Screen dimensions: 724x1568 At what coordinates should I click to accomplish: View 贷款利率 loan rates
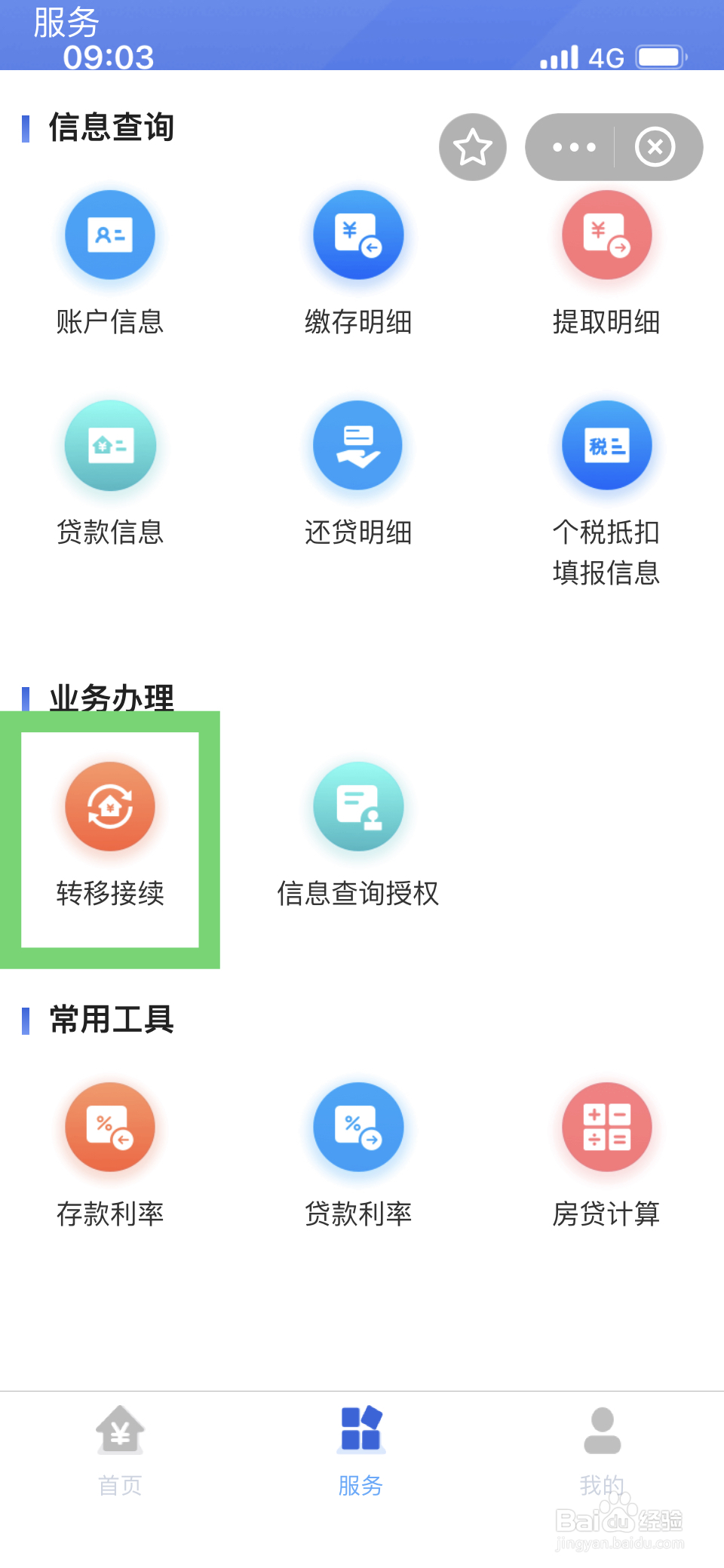click(x=357, y=1154)
